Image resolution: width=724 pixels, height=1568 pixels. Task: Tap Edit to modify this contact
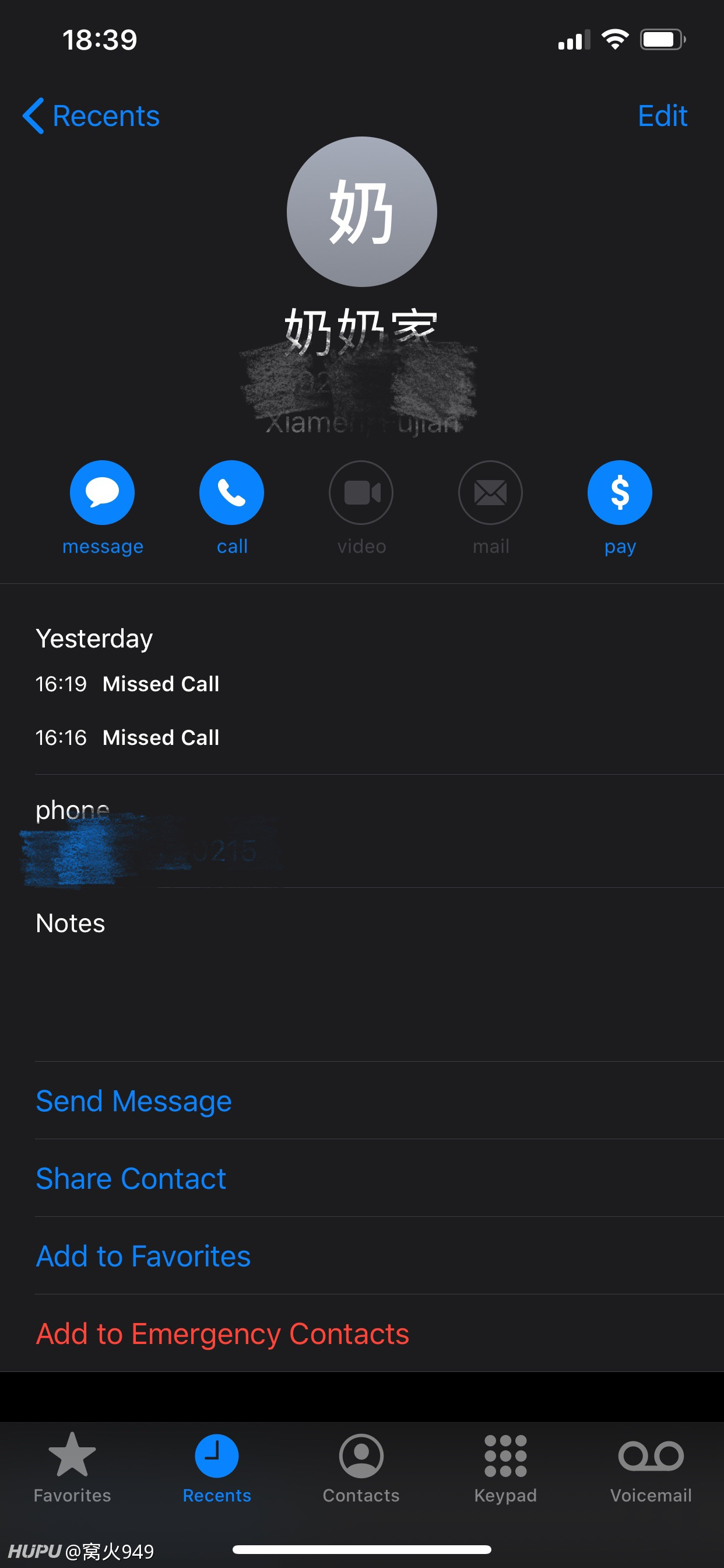tap(662, 116)
